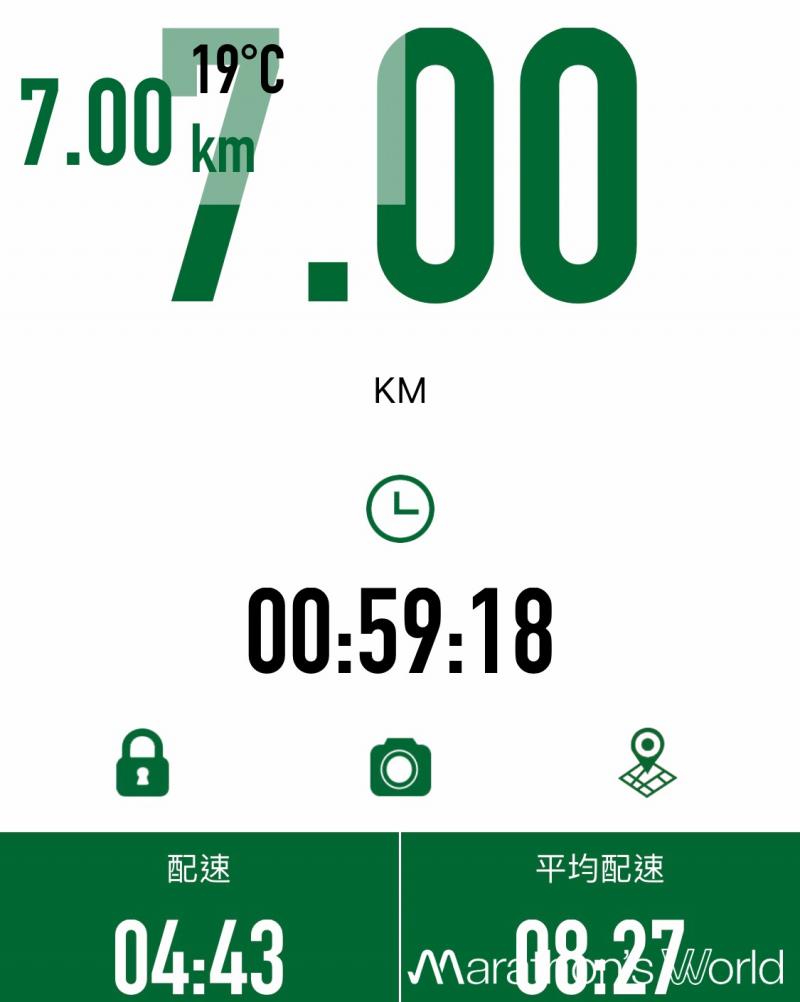Lock the running screen
This screenshot has height=1002, width=800.
coord(142,763)
